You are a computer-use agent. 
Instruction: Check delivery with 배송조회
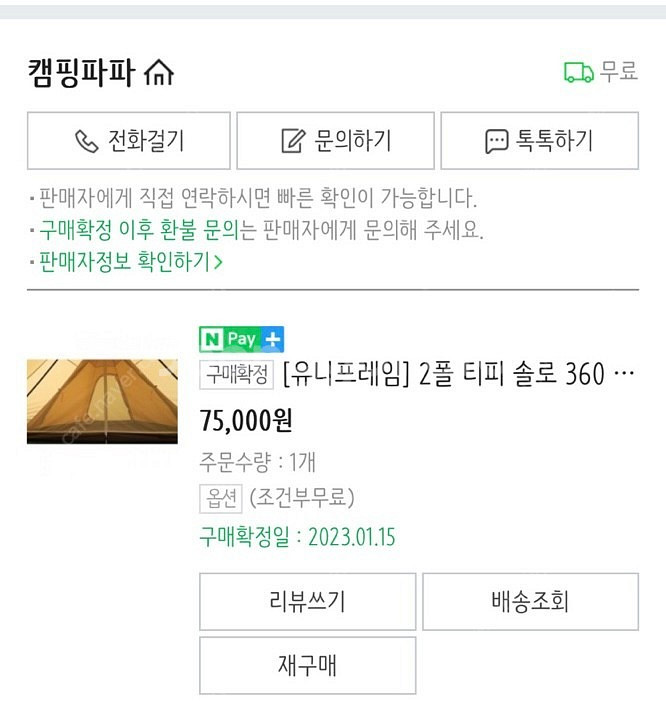click(x=530, y=602)
